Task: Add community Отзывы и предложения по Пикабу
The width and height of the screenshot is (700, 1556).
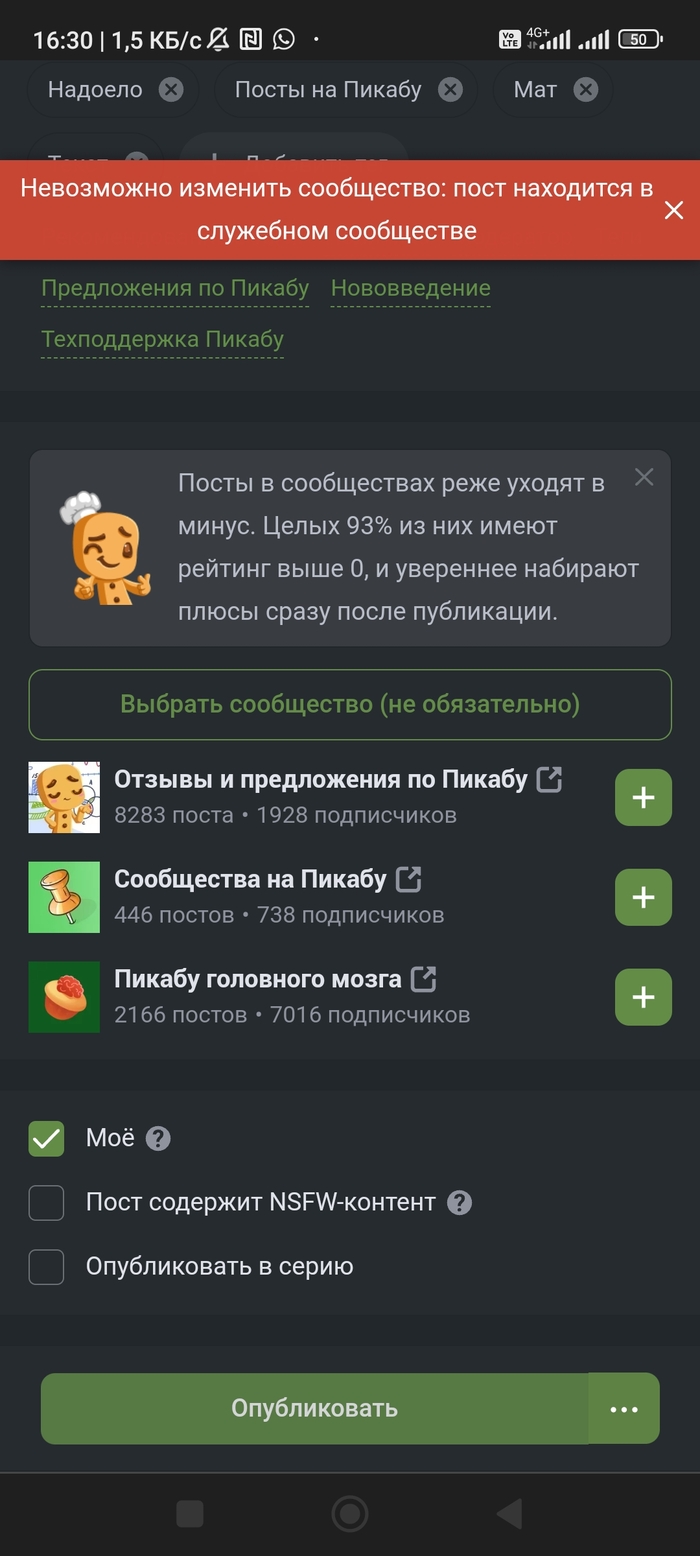Action: click(643, 798)
